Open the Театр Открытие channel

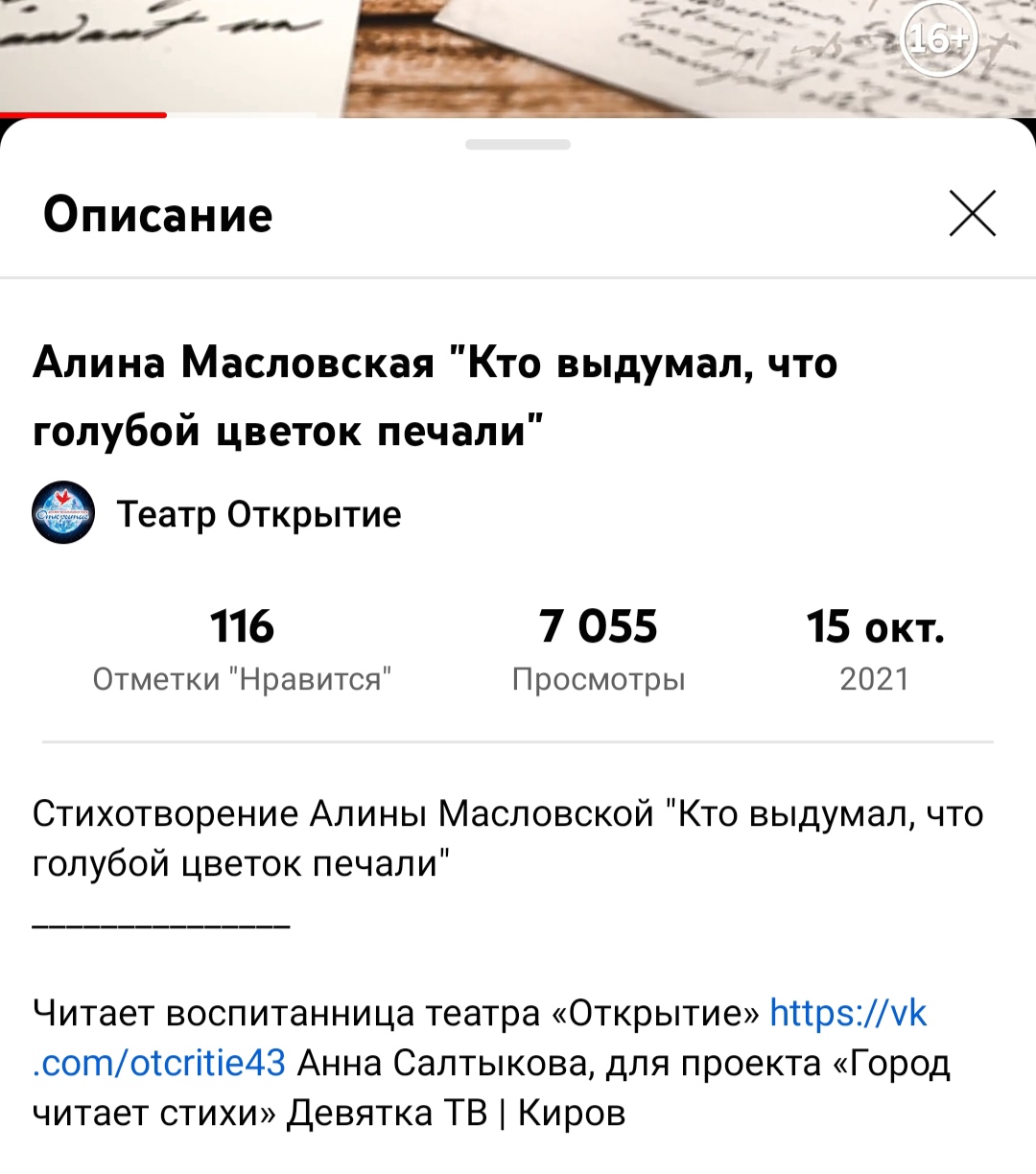coord(257,514)
